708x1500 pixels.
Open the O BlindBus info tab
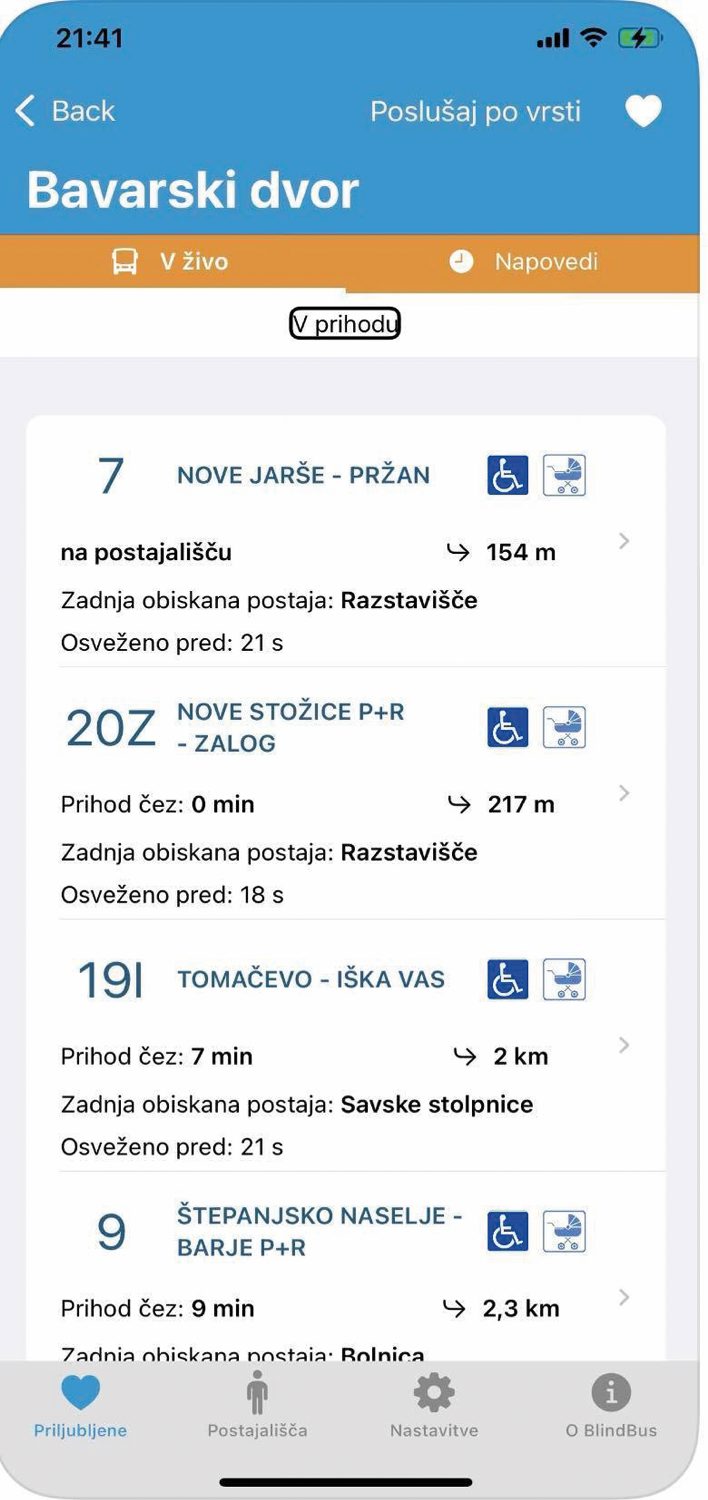click(x=611, y=1407)
